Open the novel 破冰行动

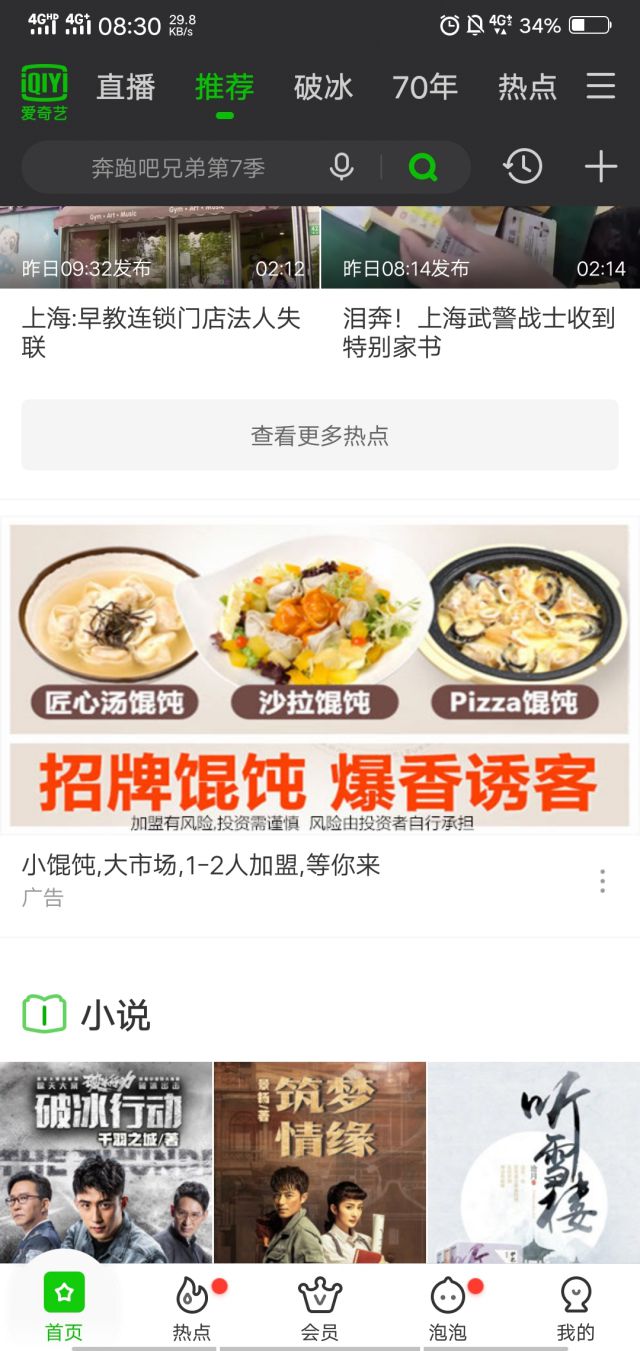(x=106, y=1160)
